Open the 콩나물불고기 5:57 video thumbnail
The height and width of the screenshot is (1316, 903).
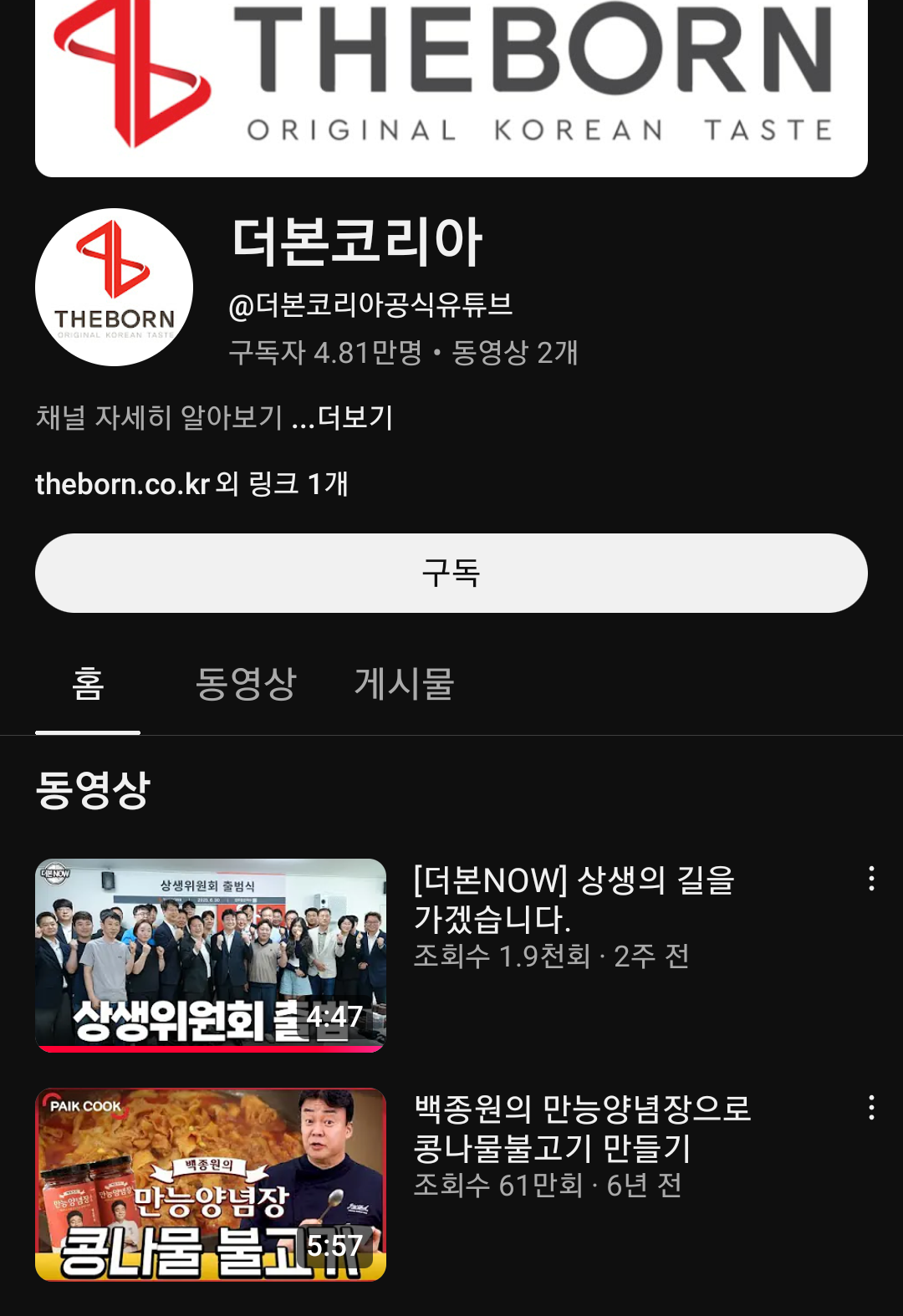(x=211, y=1184)
